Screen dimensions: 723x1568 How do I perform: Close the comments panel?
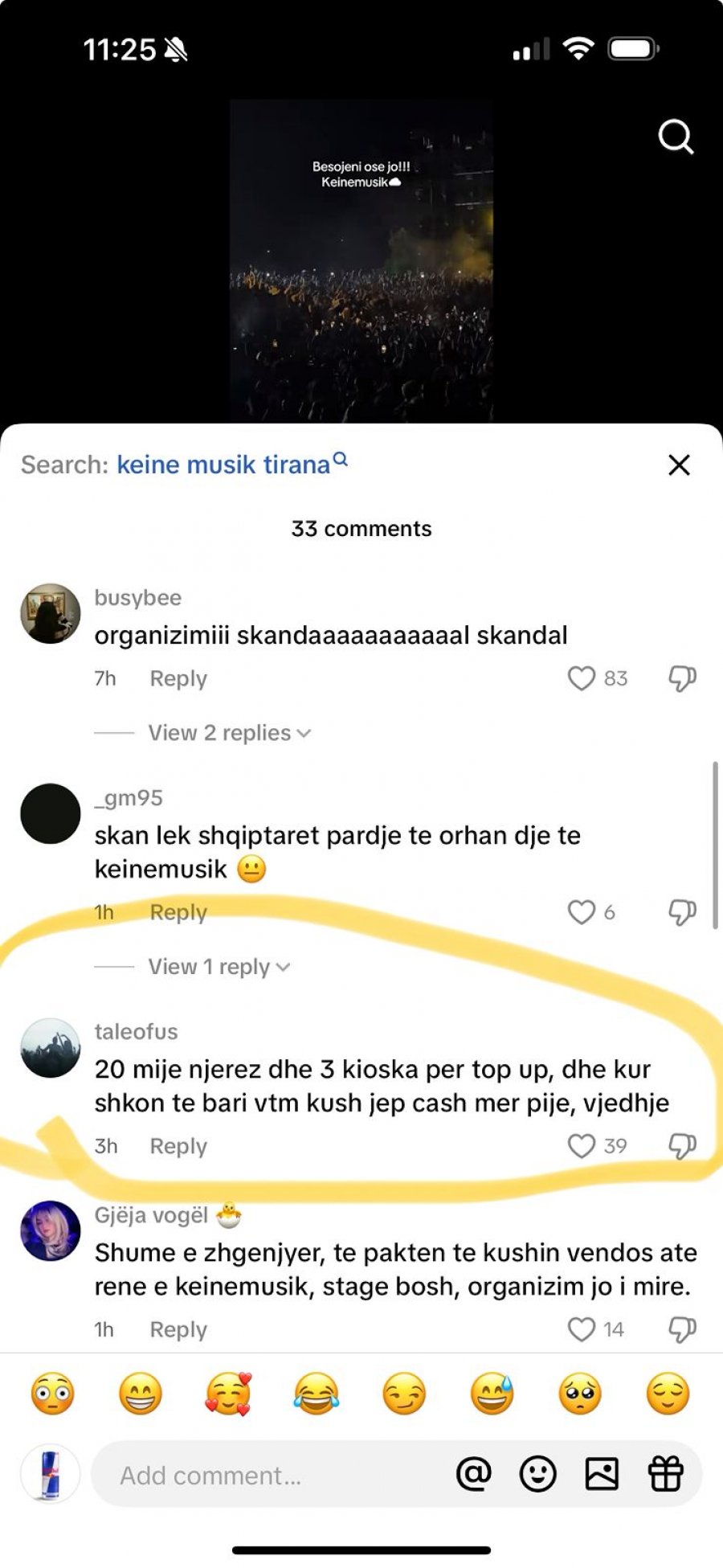tap(679, 465)
